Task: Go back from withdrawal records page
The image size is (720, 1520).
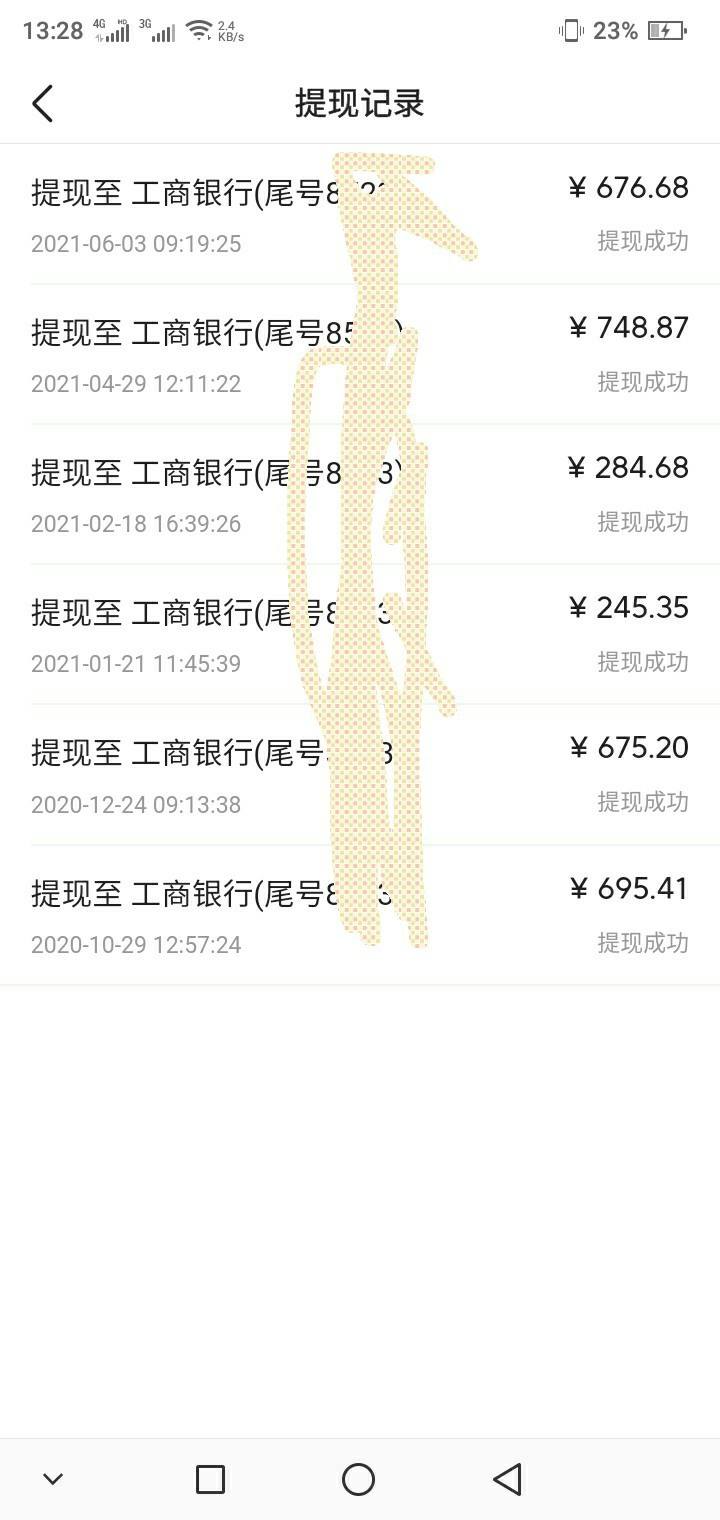Action: [42, 103]
